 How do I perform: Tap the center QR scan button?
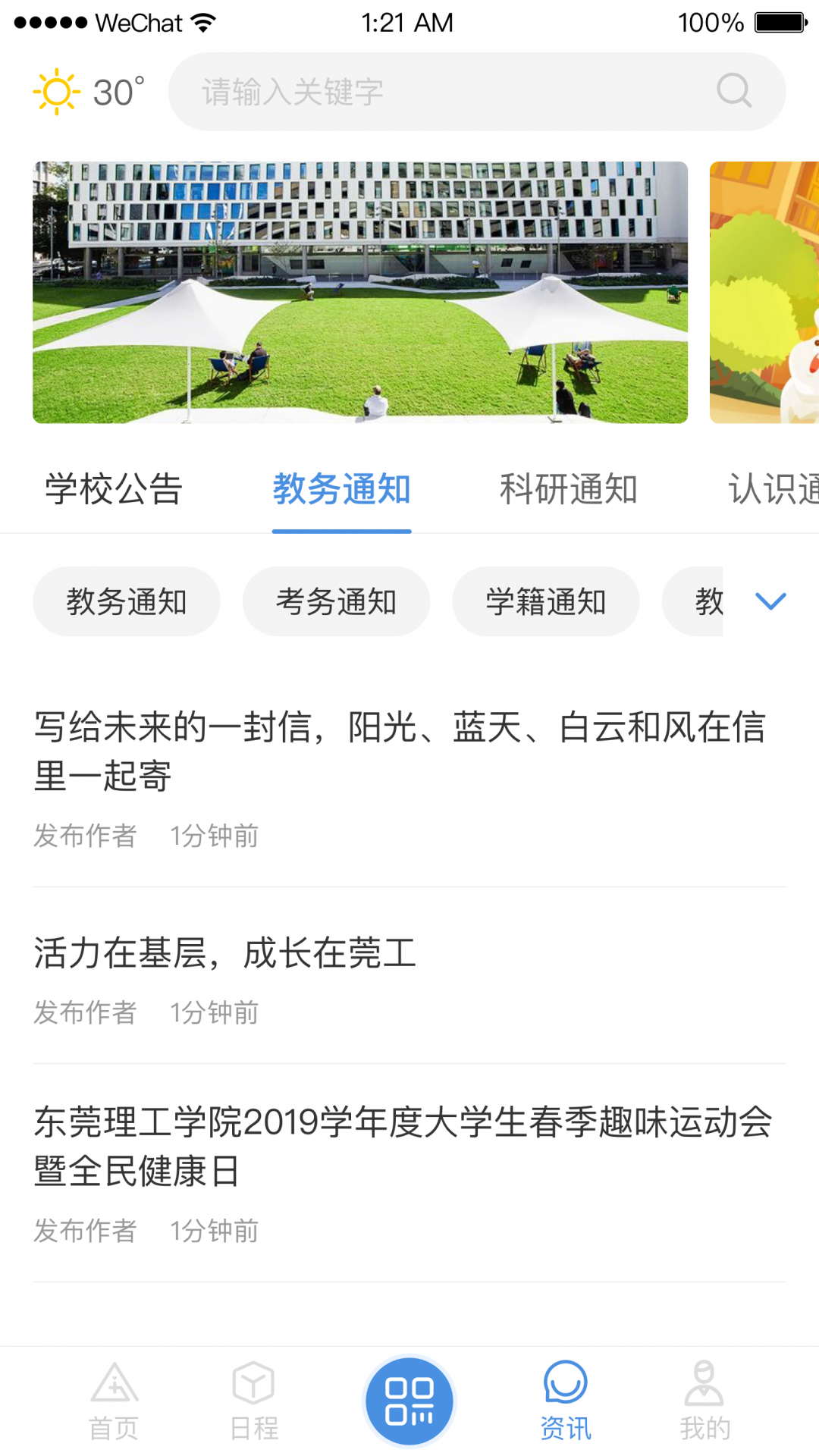(409, 1401)
